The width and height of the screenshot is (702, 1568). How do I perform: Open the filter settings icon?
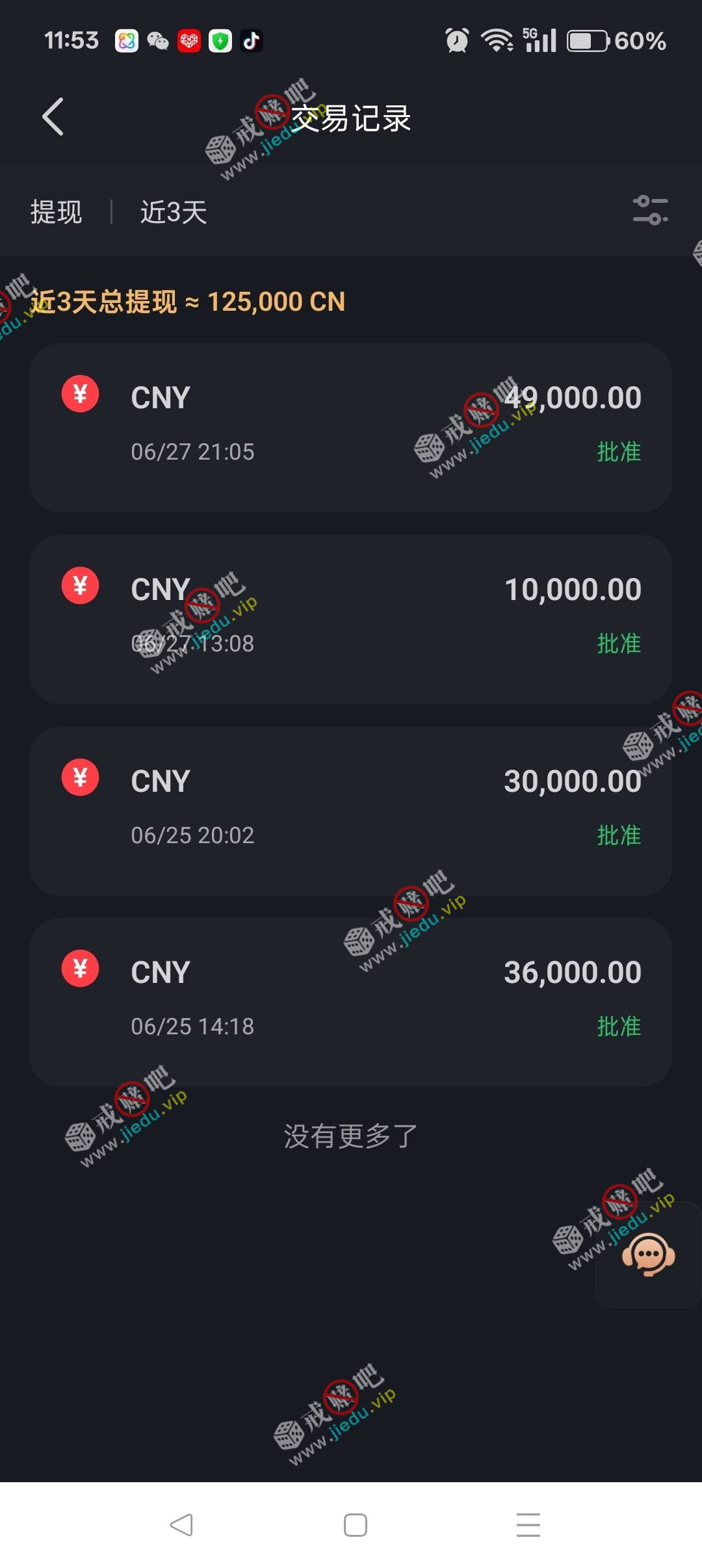click(650, 211)
